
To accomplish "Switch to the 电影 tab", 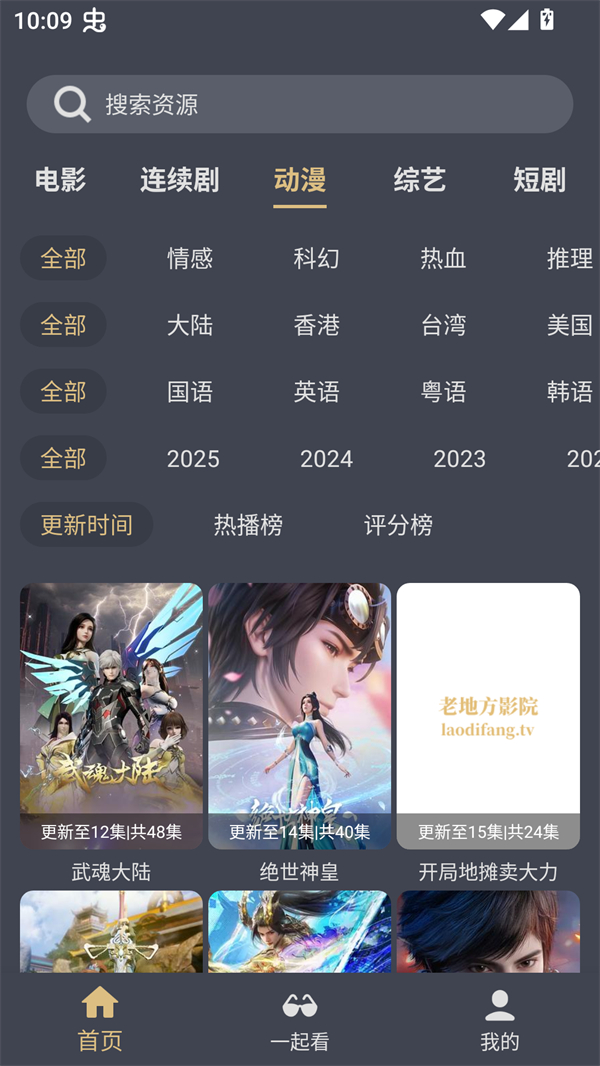I will pyautogui.click(x=60, y=180).
